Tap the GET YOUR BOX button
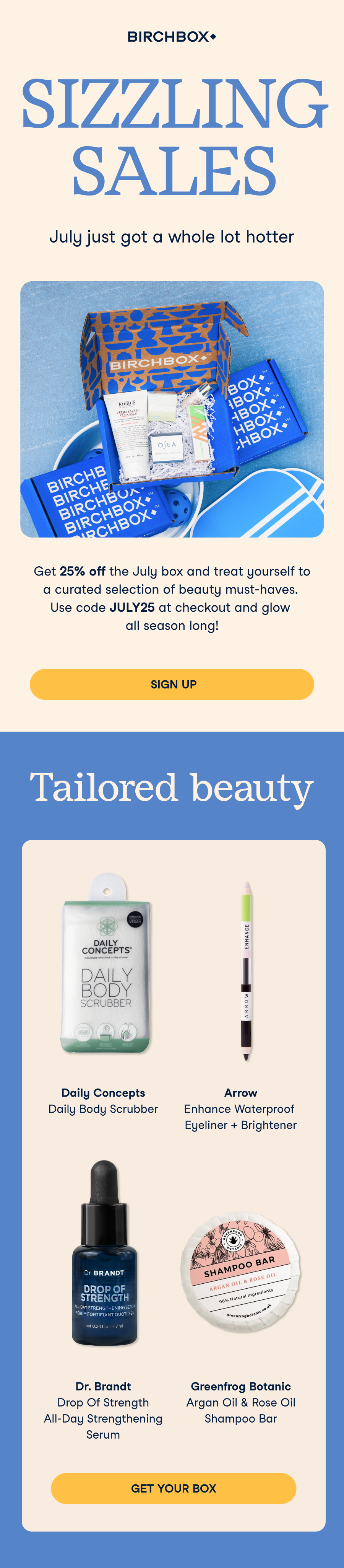The image size is (344, 1568). (x=173, y=1488)
